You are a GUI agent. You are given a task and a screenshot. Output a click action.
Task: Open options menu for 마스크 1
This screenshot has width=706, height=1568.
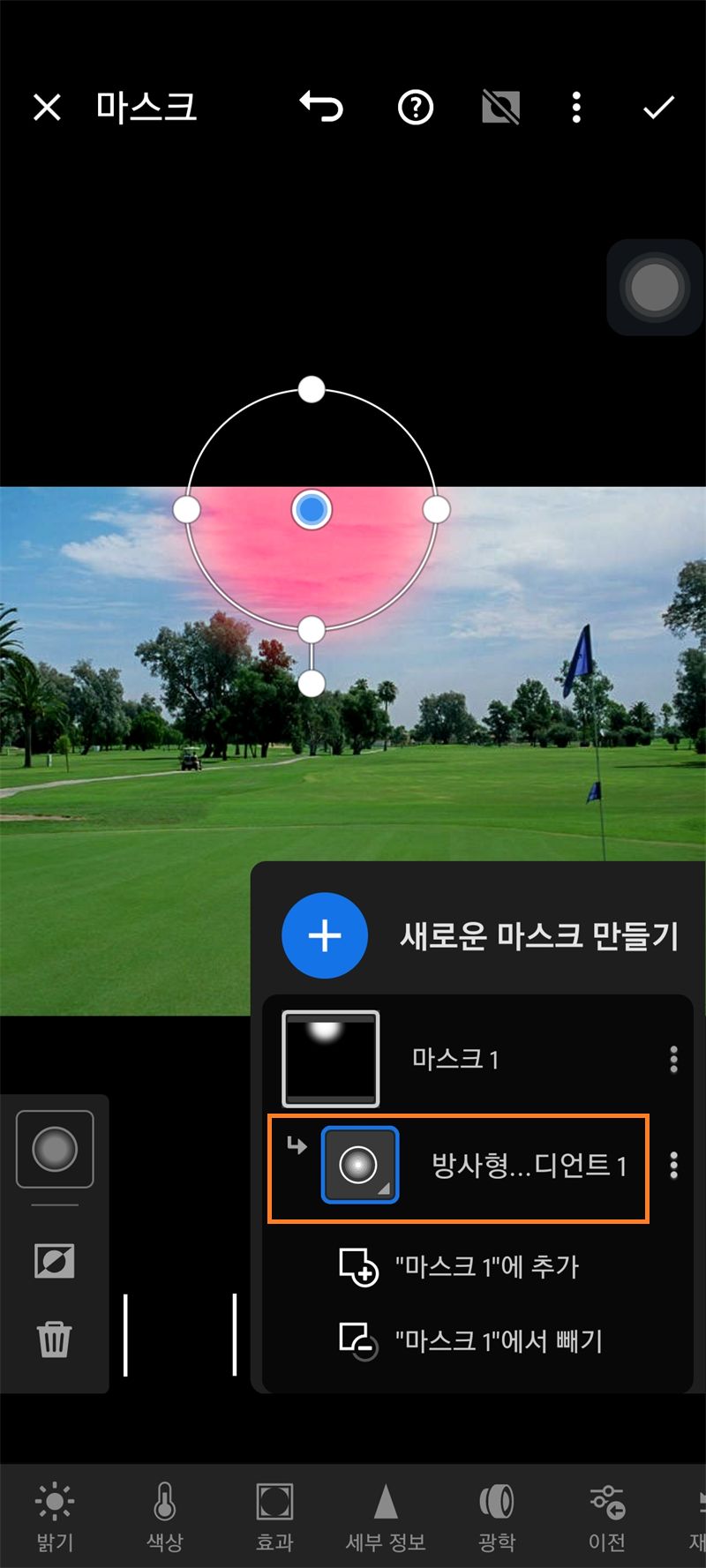pos(673,1059)
